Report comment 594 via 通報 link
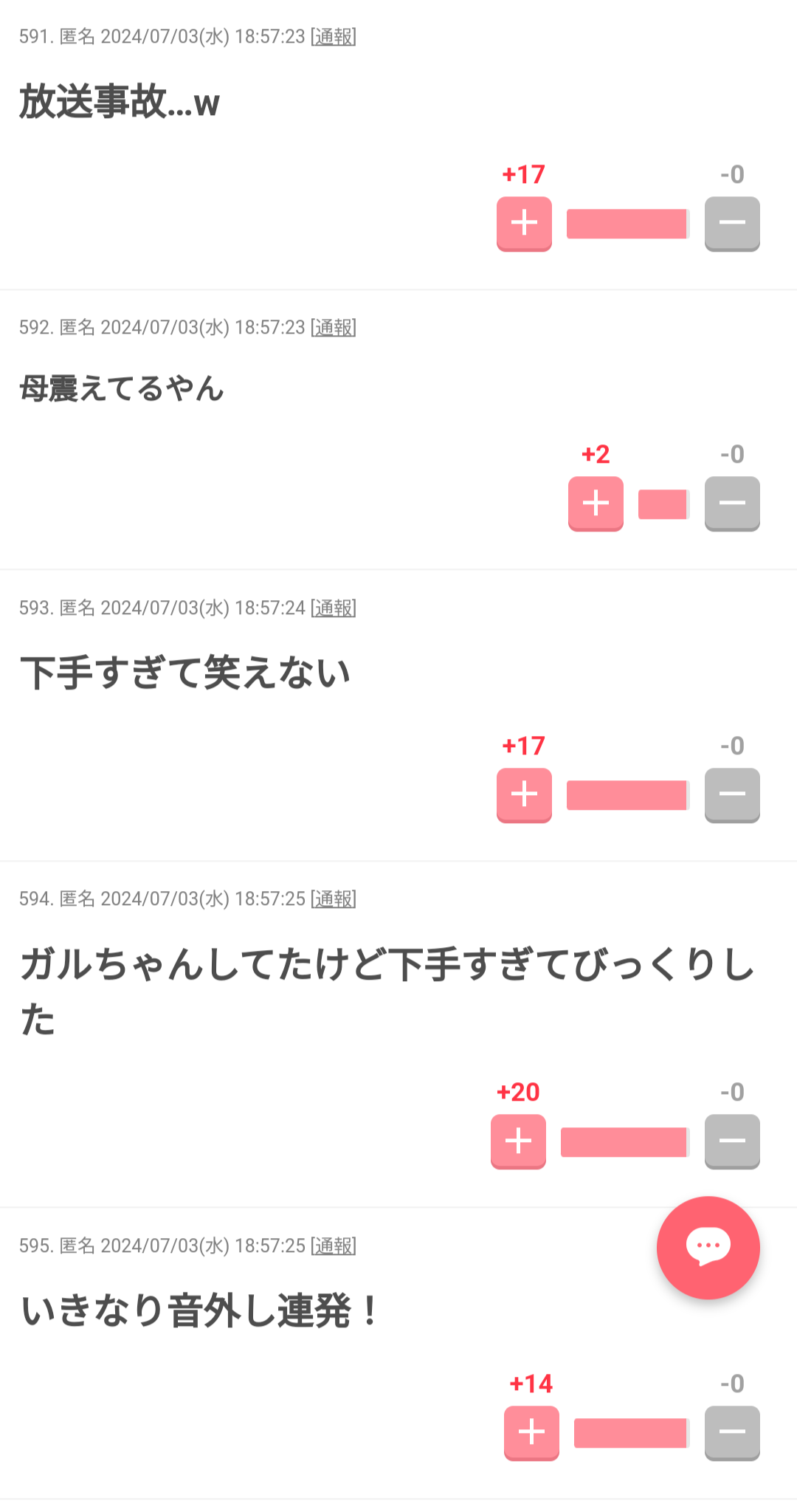Viewport: 797px width, 1512px height. (334, 899)
